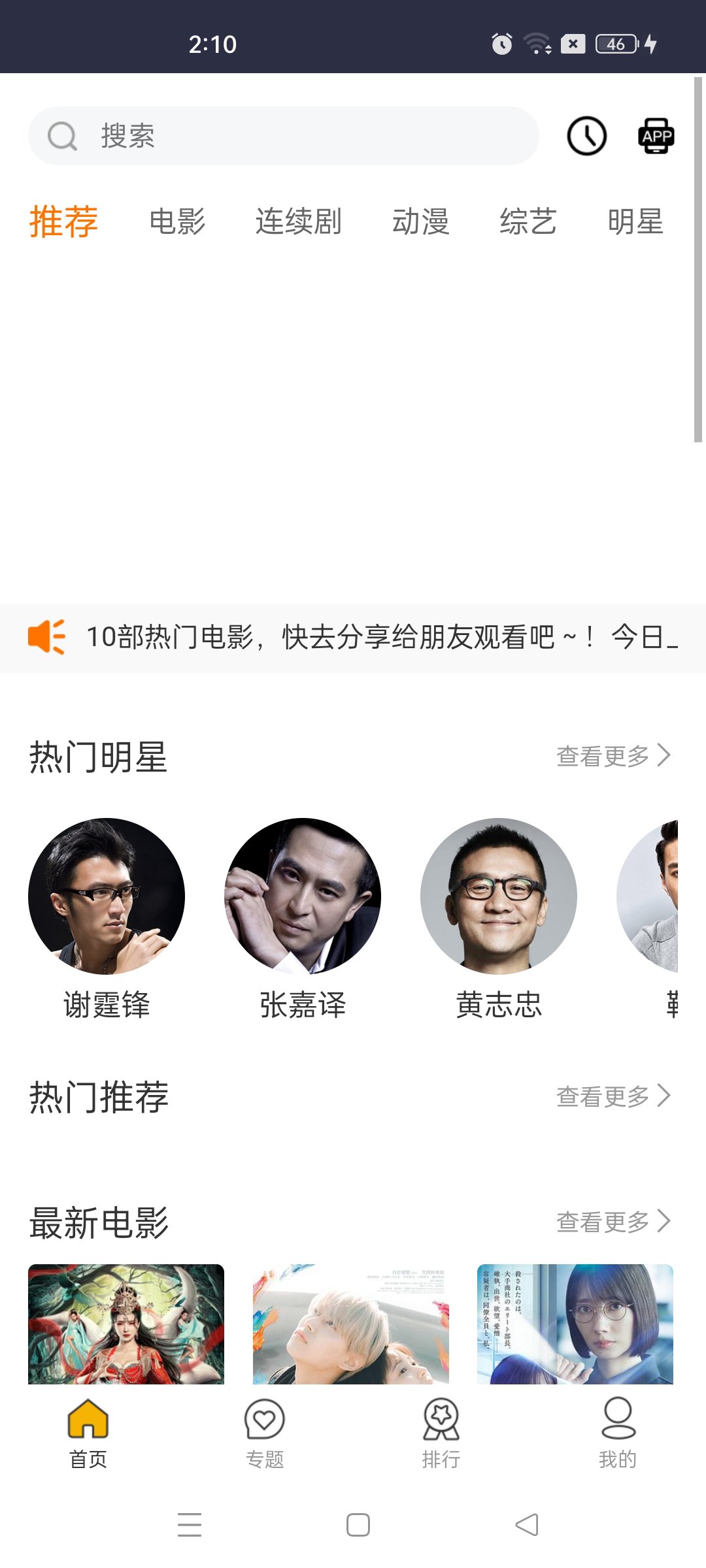Go to the 综艺 tab
This screenshot has height=1568, width=706.
click(x=528, y=221)
